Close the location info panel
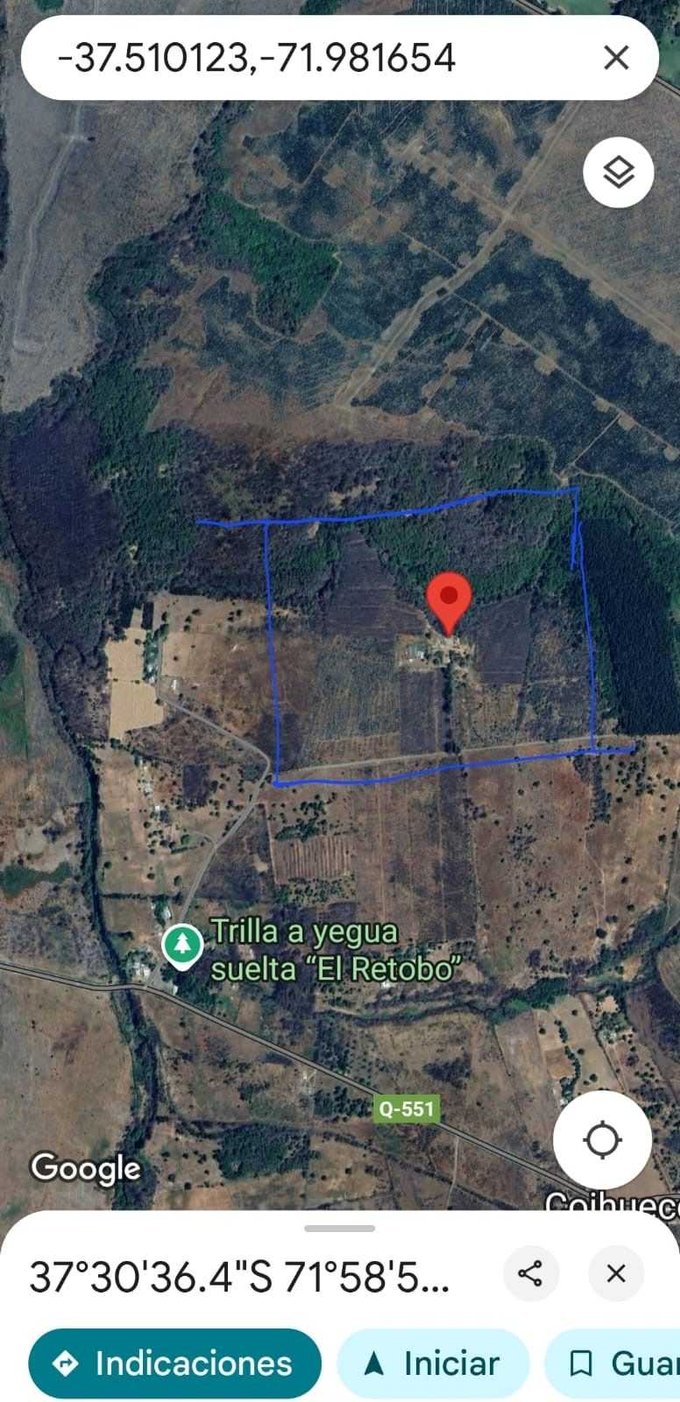 pos(616,1273)
